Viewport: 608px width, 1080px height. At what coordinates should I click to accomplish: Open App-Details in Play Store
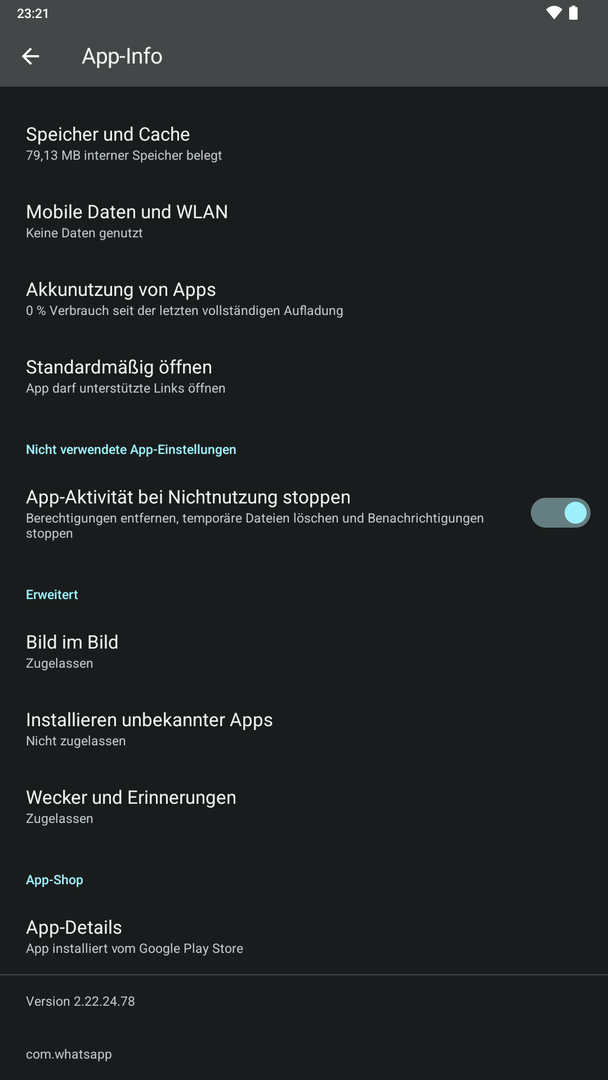[x=304, y=937]
